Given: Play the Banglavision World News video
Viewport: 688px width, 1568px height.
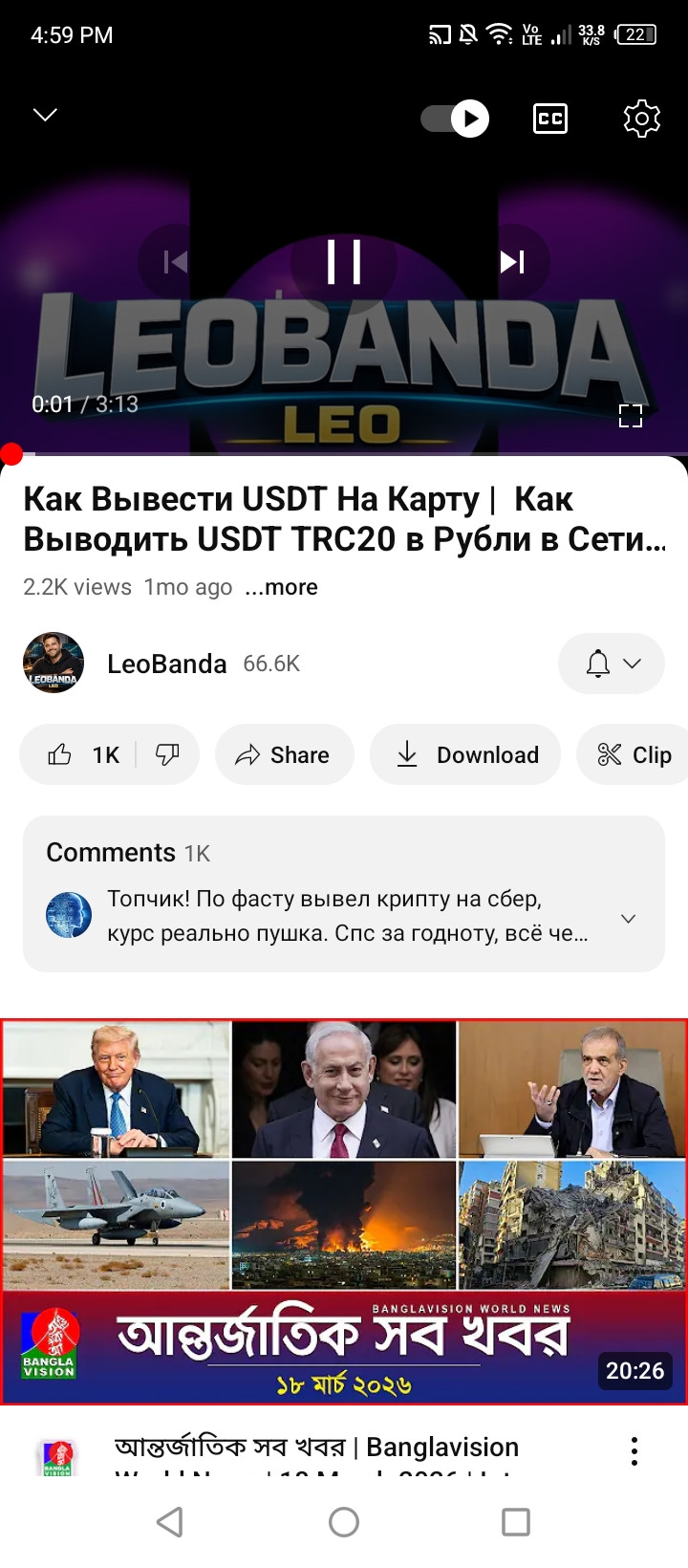Looking at the screenshot, I should point(344,1211).
